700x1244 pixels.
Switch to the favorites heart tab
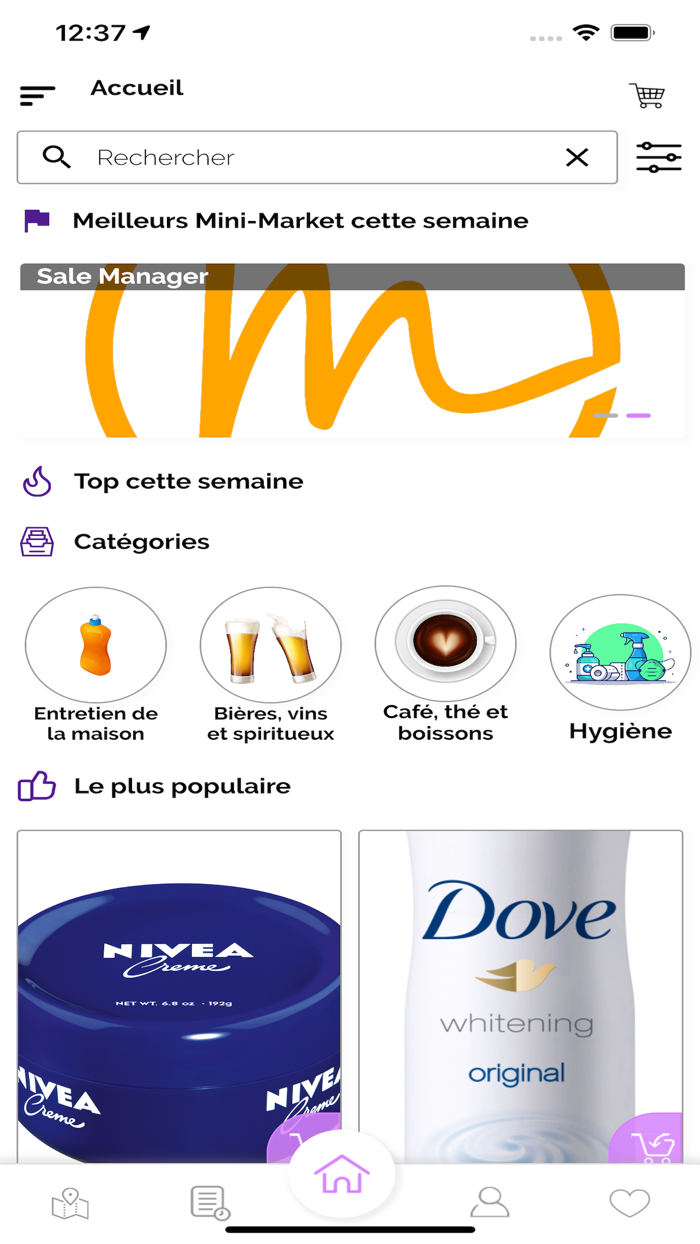(x=630, y=1202)
